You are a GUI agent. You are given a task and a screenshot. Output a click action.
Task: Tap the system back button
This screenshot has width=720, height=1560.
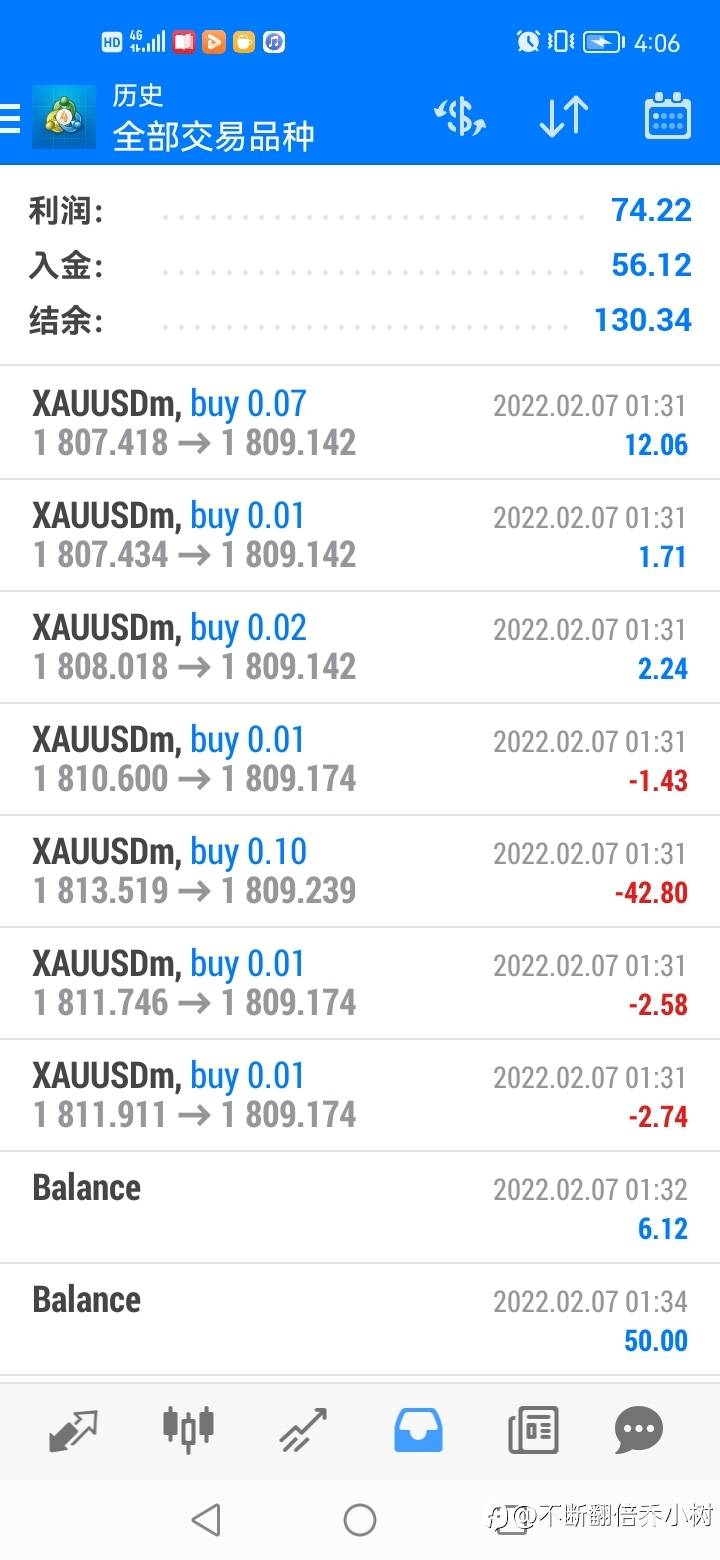tap(206, 1520)
